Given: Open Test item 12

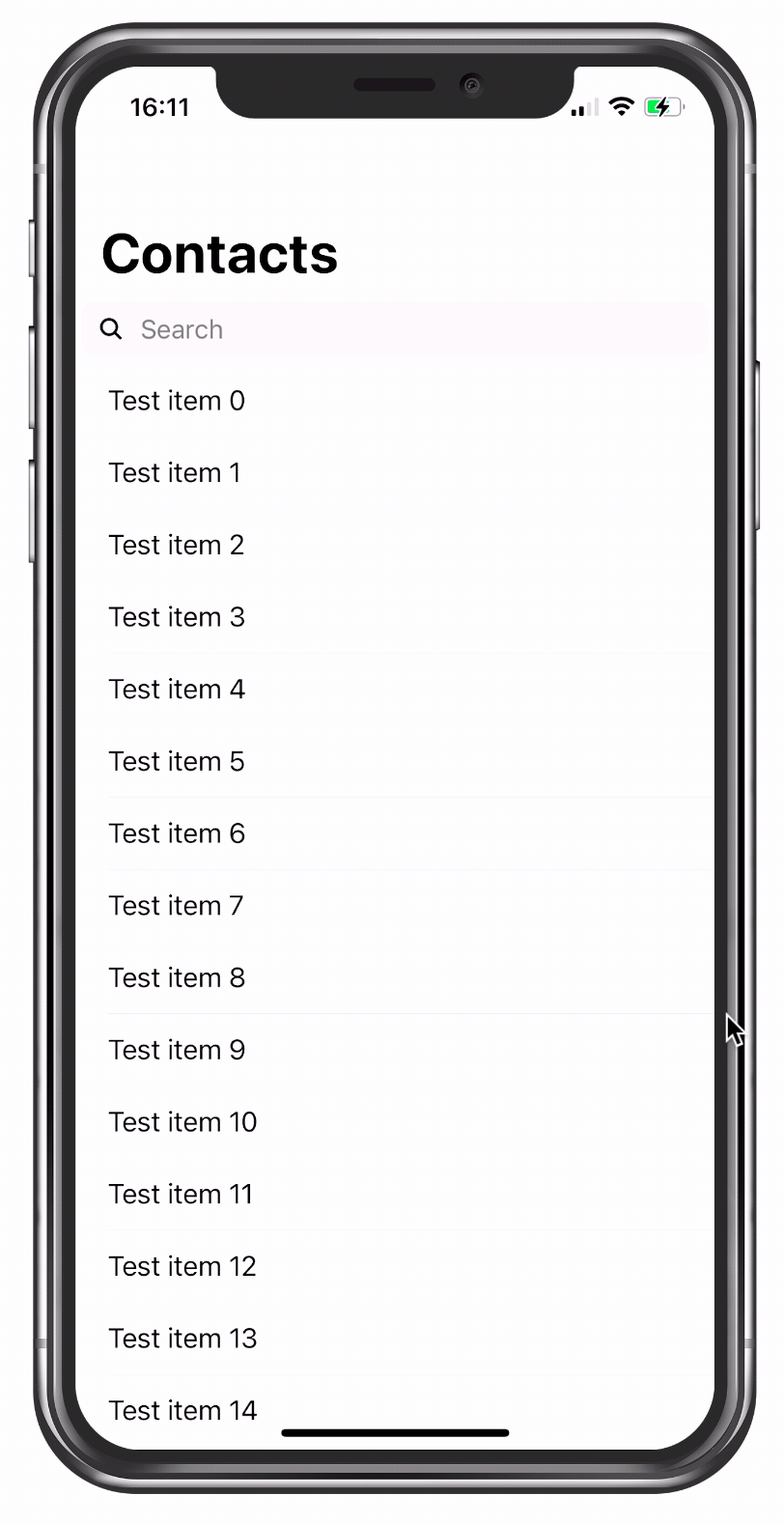Looking at the screenshot, I should pos(394,1266).
